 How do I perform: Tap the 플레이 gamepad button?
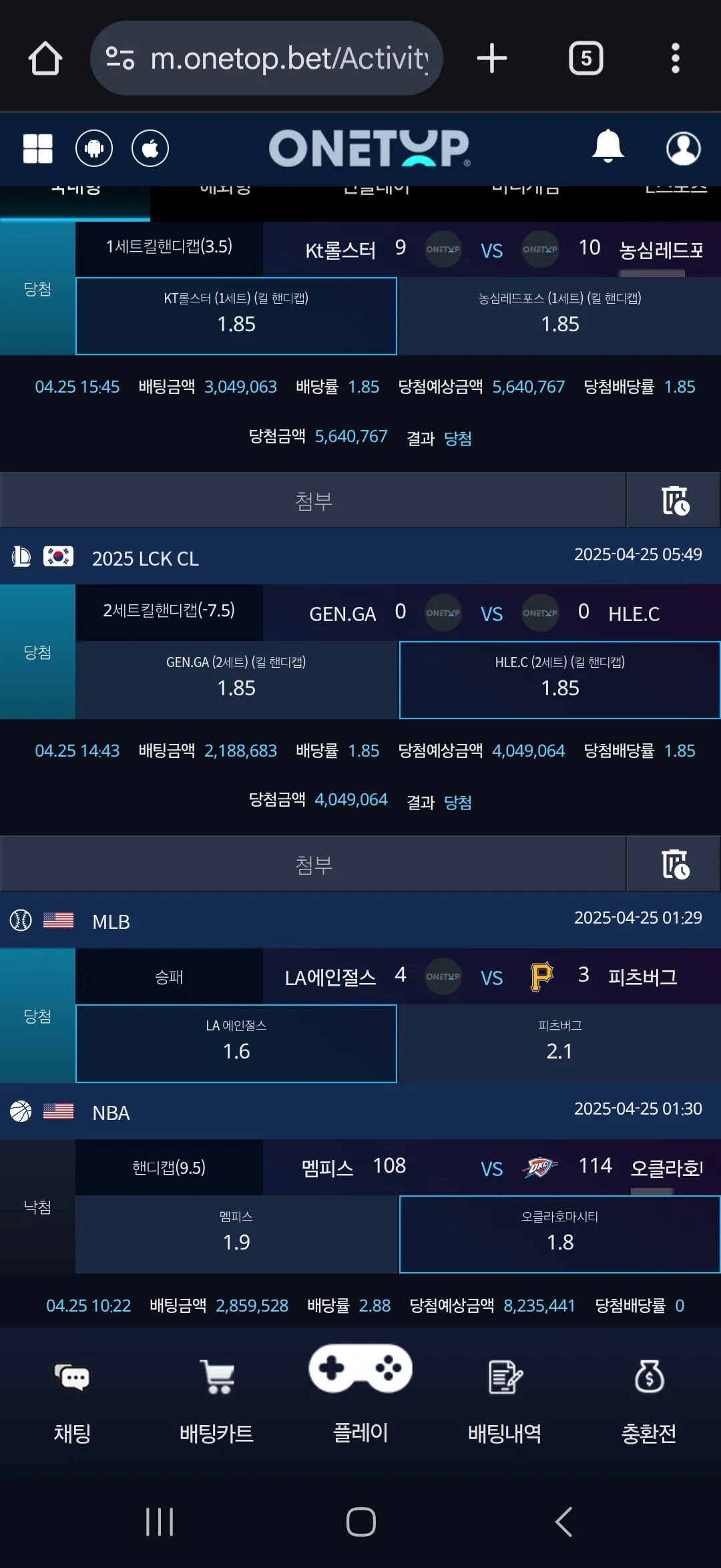[x=360, y=1394]
